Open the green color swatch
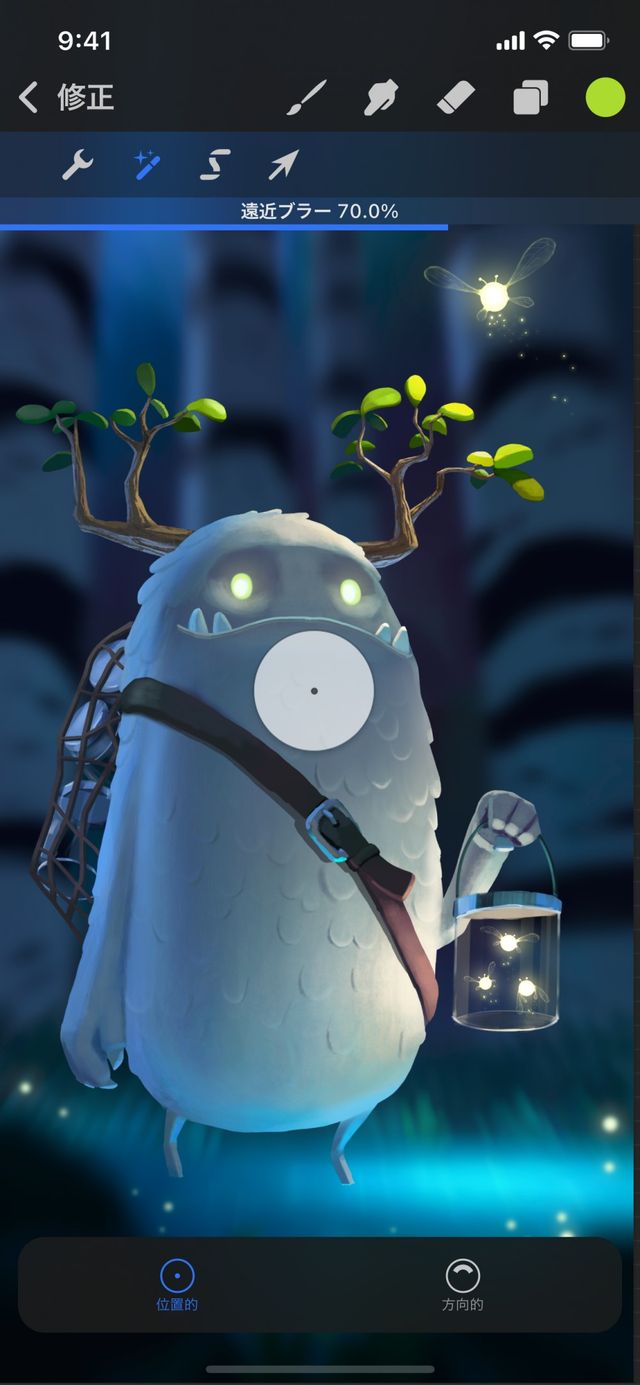Screen dimensions: 640x1385 point(604,98)
